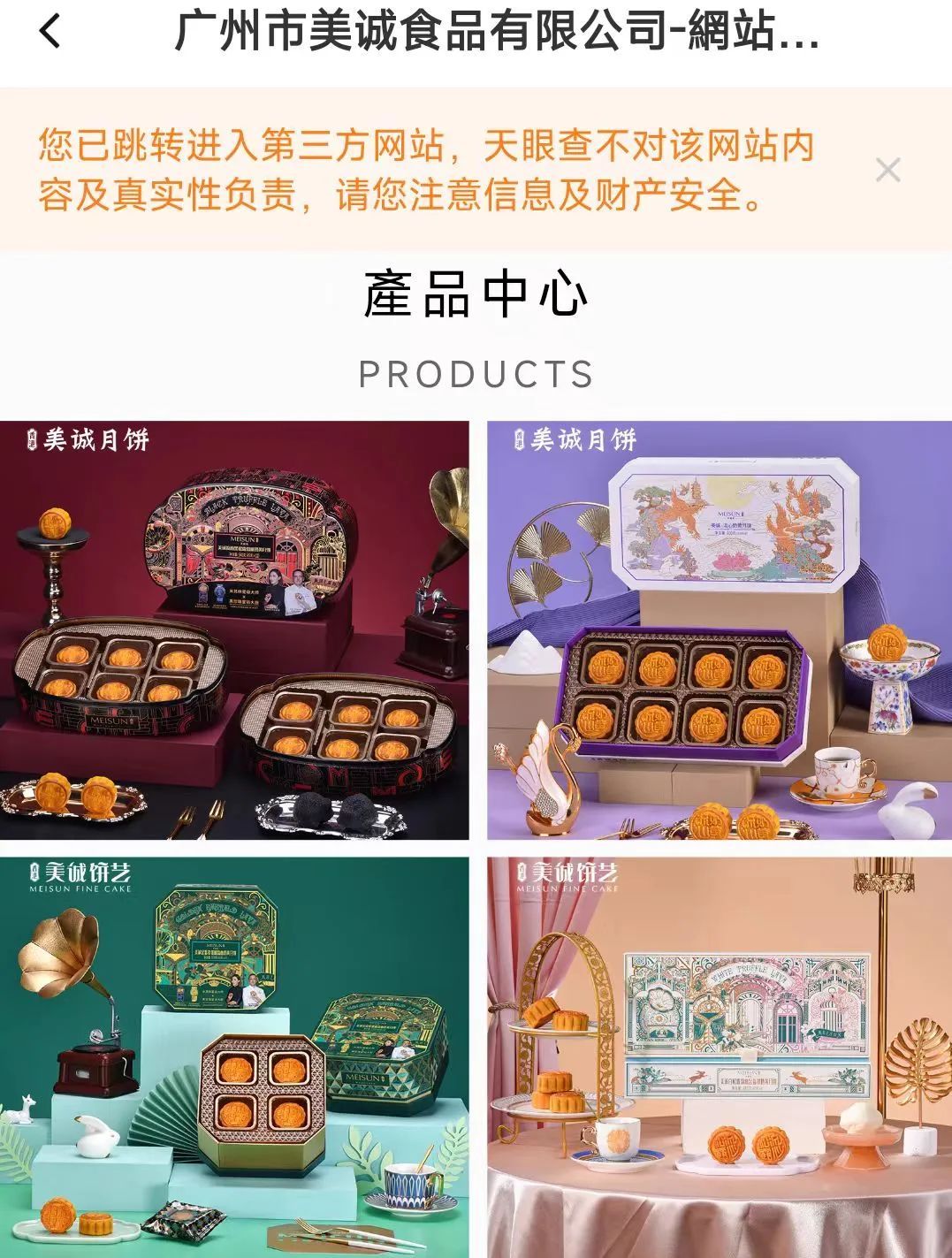
Task: Dismiss the third-party website warning banner
Action: tap(887, 170)
